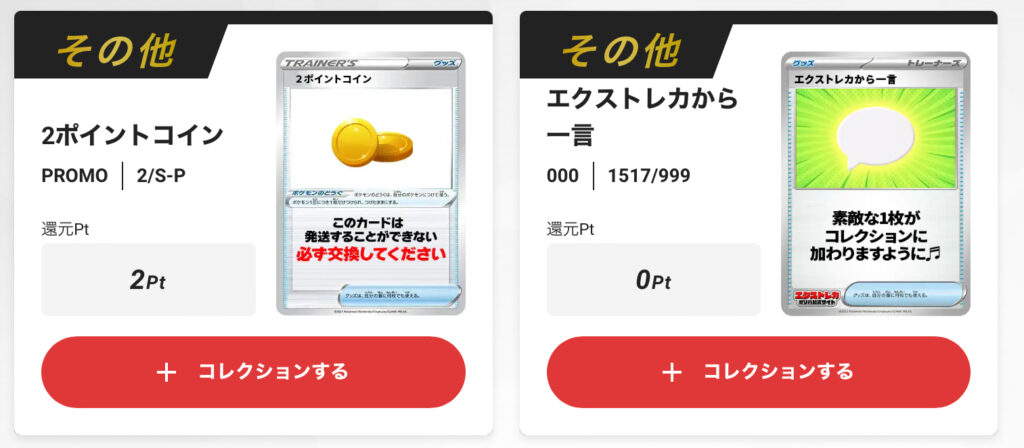View the エクストレカから一言 card image
Viewport: 1024px width, 448px height.
coord(876,184)
